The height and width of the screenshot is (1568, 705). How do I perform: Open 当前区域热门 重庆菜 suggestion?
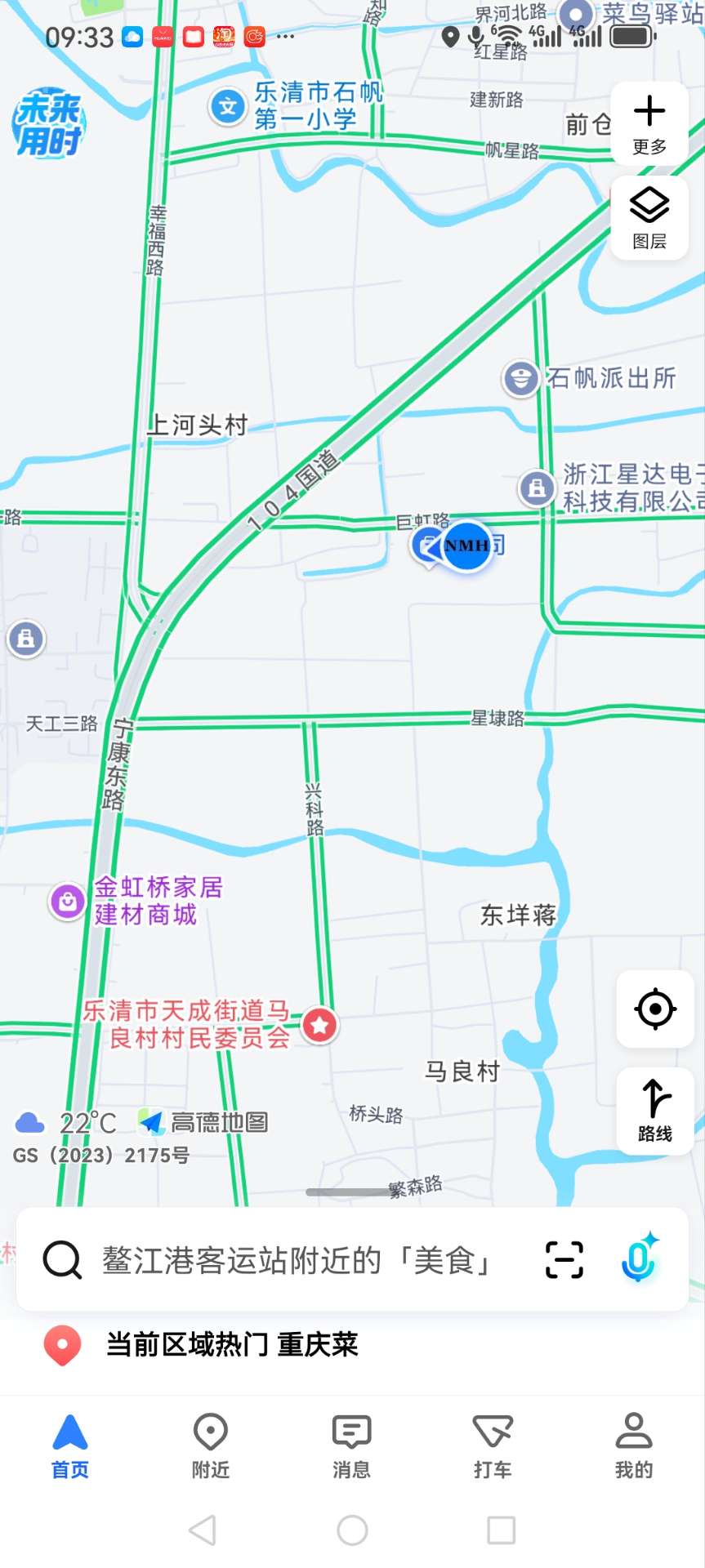coord(232,1345)
